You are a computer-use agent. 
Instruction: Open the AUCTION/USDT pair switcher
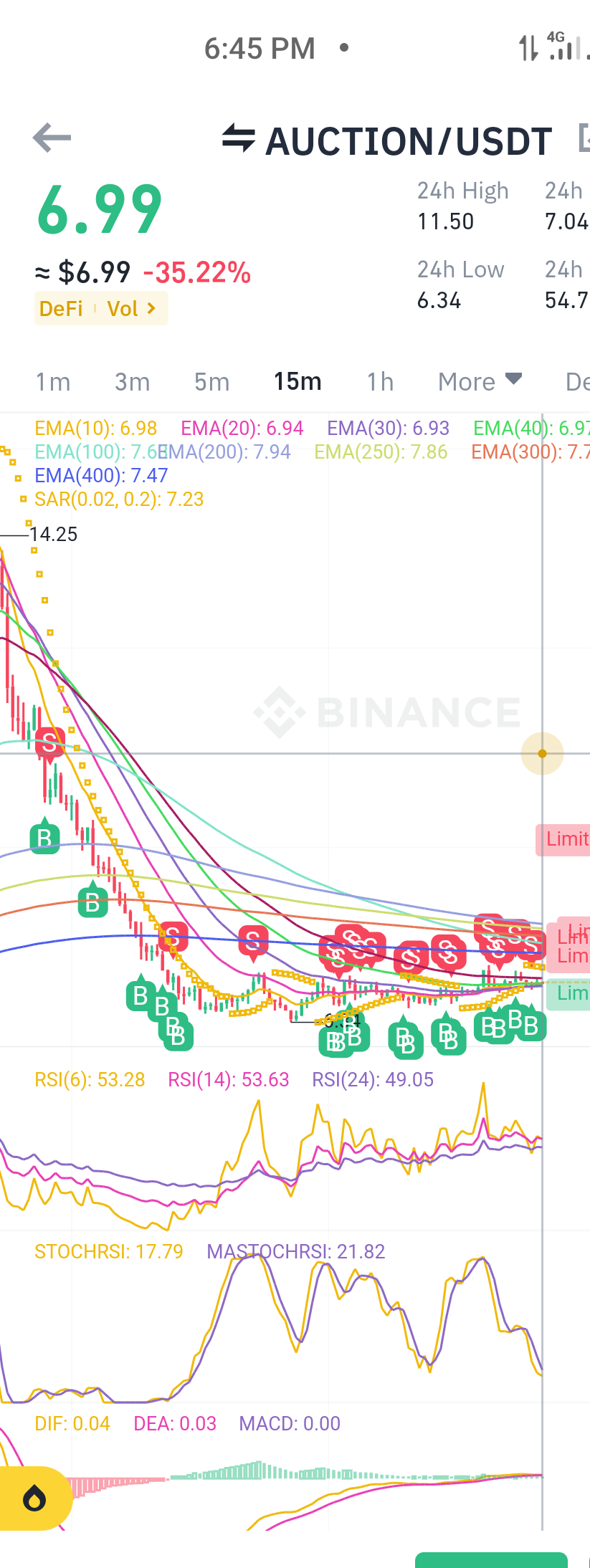pos(388,140)
